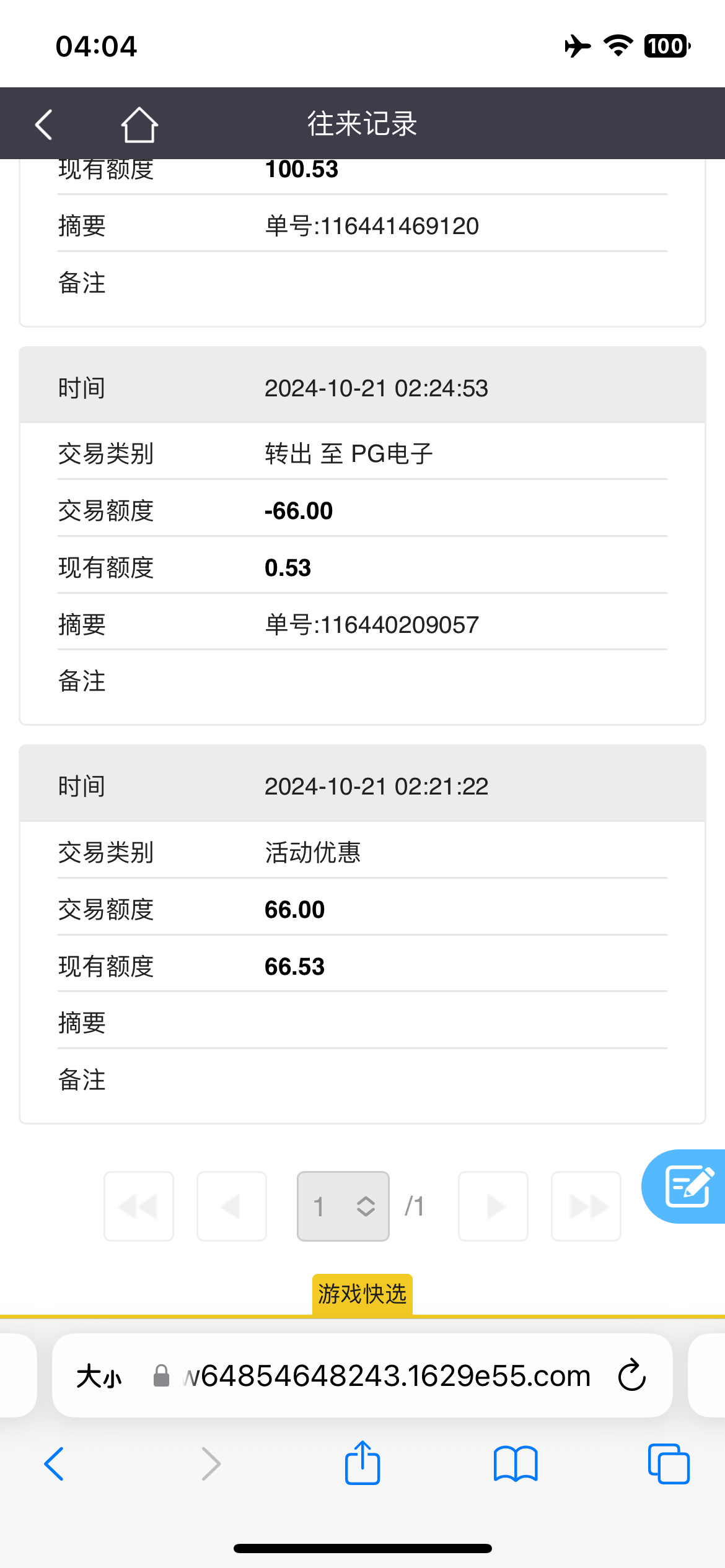Reload the page from the address bar

[632, 1376]
